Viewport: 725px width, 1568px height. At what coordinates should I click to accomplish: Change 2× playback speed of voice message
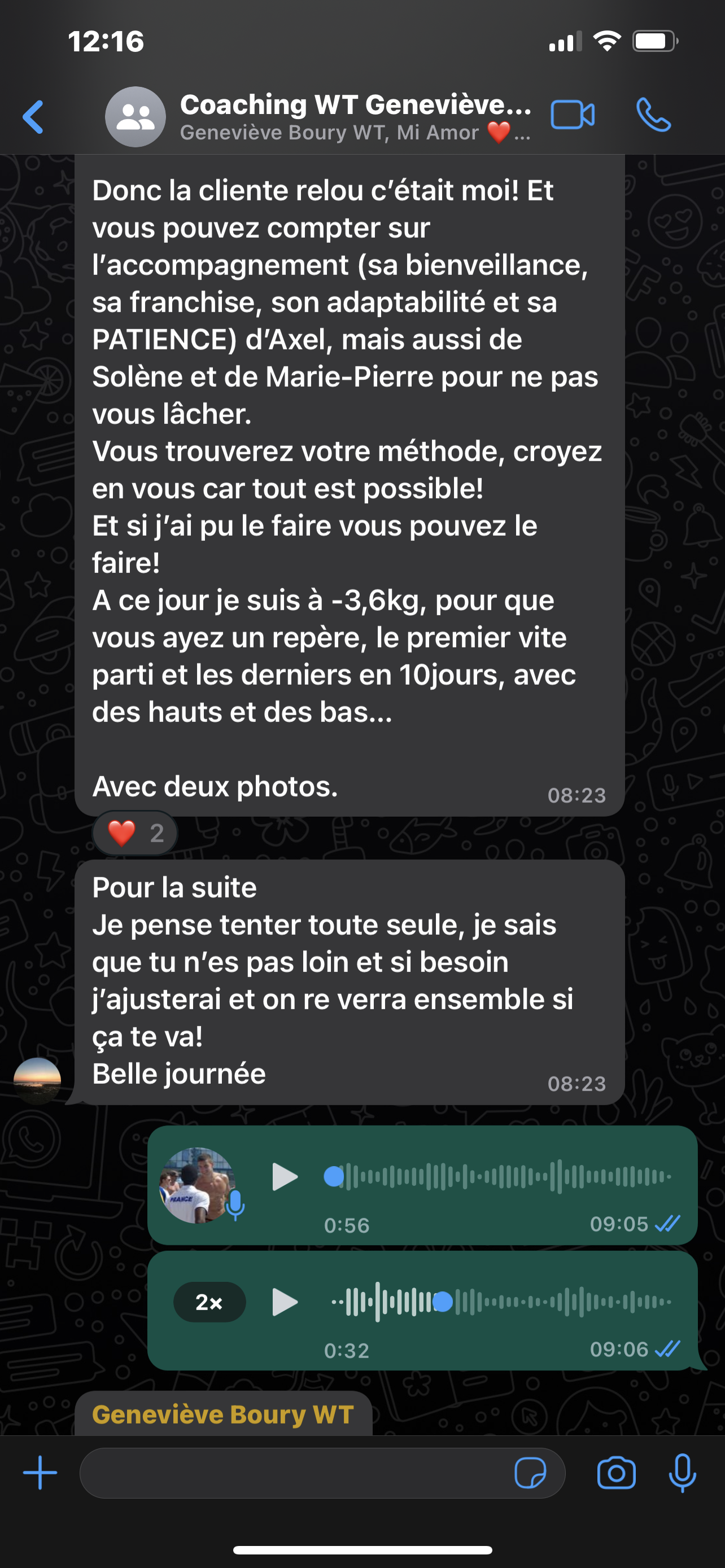tap(209, 1302)
